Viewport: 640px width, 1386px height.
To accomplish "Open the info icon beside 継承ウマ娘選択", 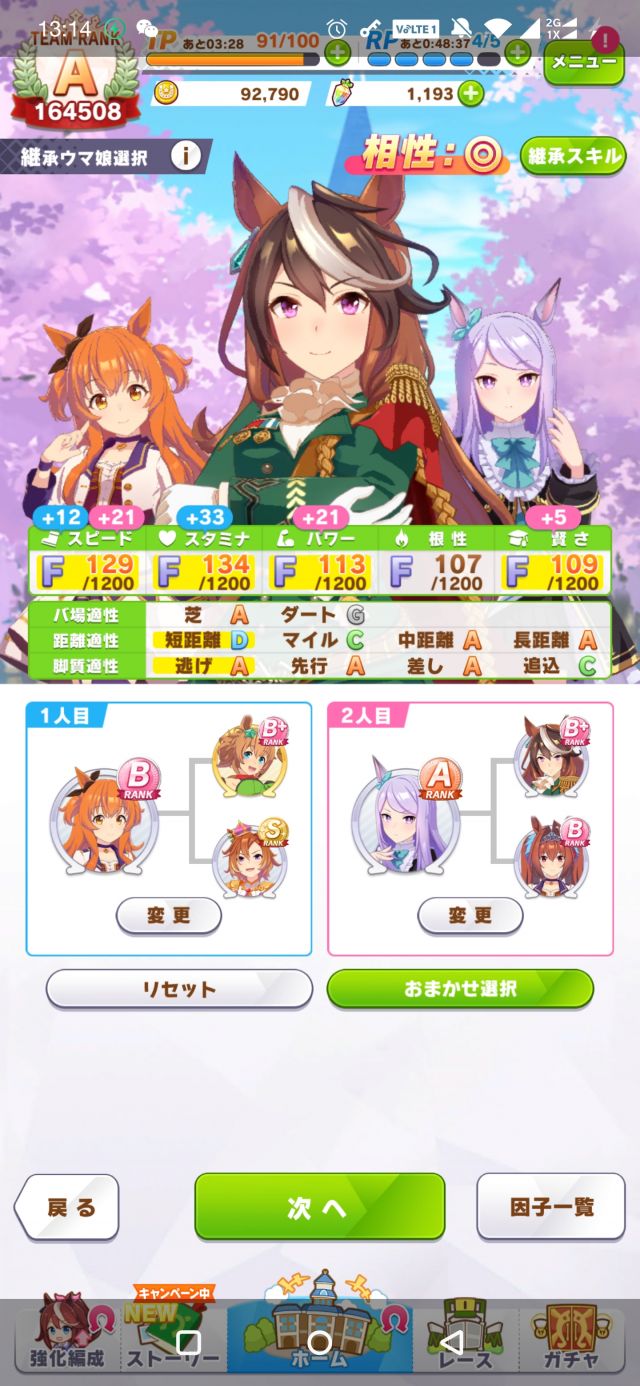I will pyautogui.click(x=186, y=156).
